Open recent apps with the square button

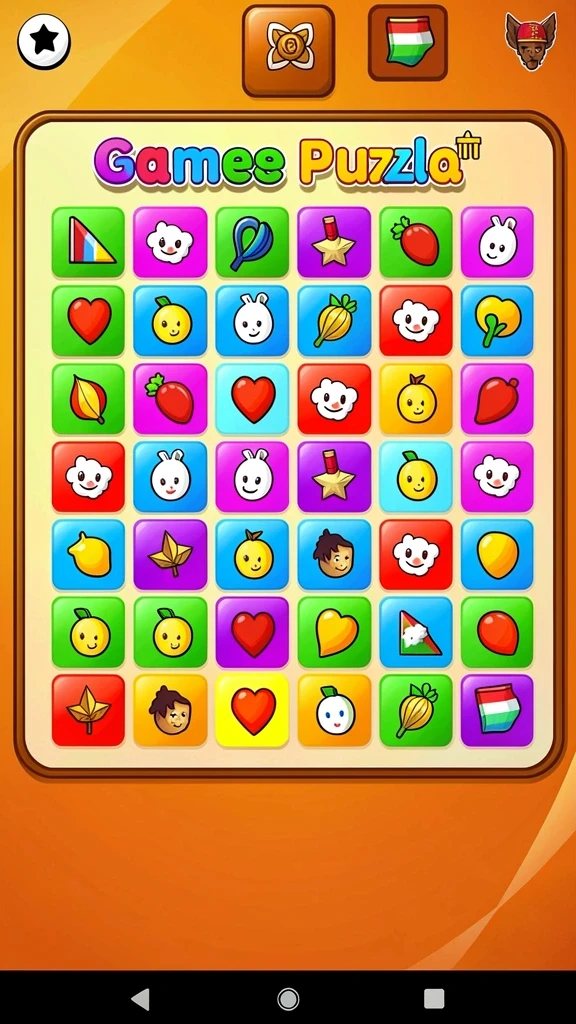click(434, 999)
